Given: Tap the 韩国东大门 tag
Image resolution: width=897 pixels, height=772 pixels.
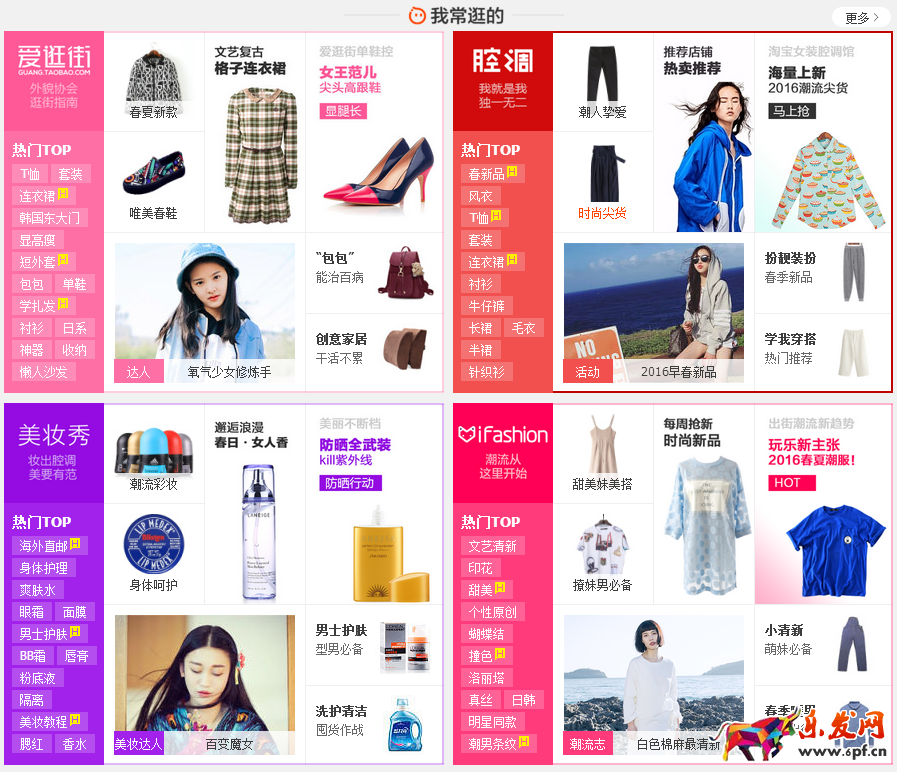Looking at the screenshot, I should [x=49, y=218].
